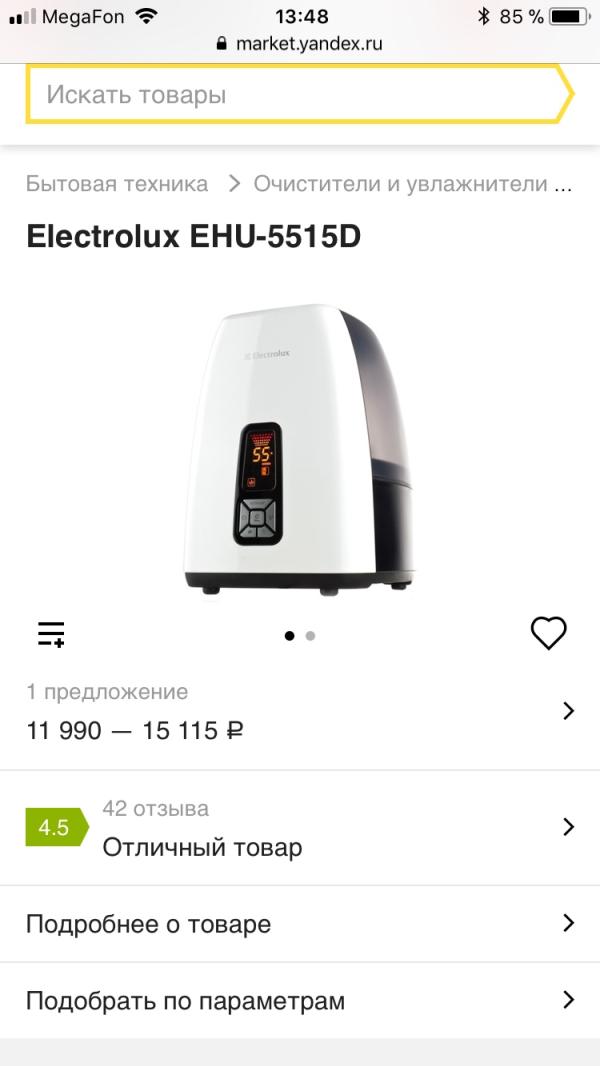This screenshot has height=1066, width=600.
Task: Open «Подробнее о товаре»
Action: click(x=300, y=924)
